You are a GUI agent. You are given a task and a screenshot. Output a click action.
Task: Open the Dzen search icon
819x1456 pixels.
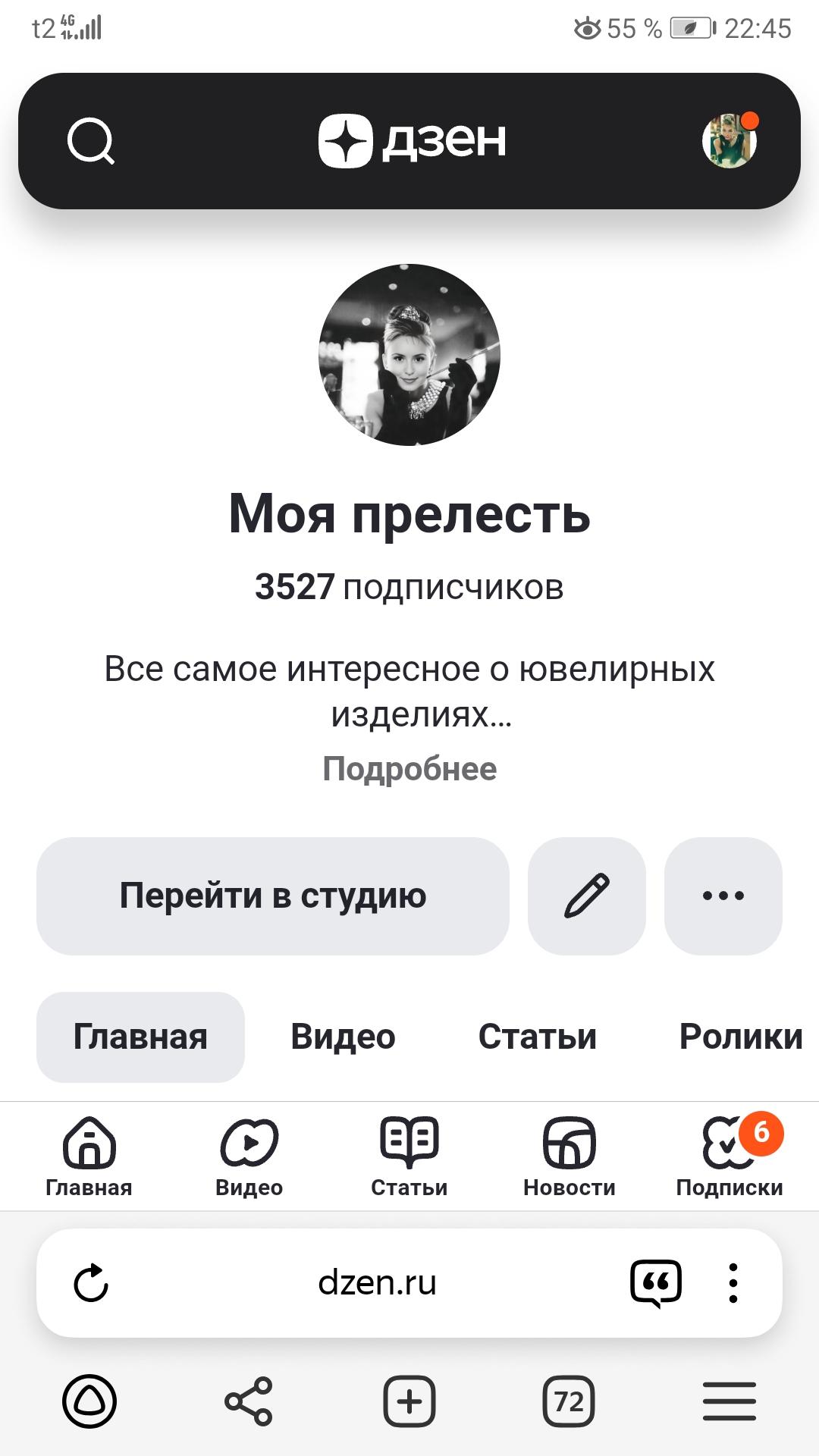(91, 141)
